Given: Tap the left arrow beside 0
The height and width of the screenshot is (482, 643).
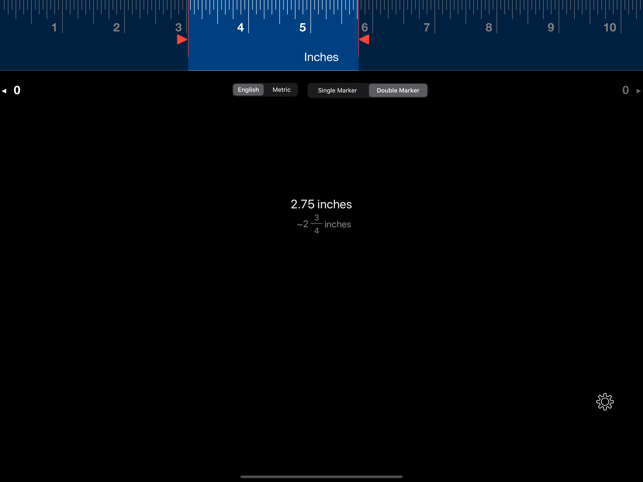Looking at the screenshot, I should click(x=5, y=91).
